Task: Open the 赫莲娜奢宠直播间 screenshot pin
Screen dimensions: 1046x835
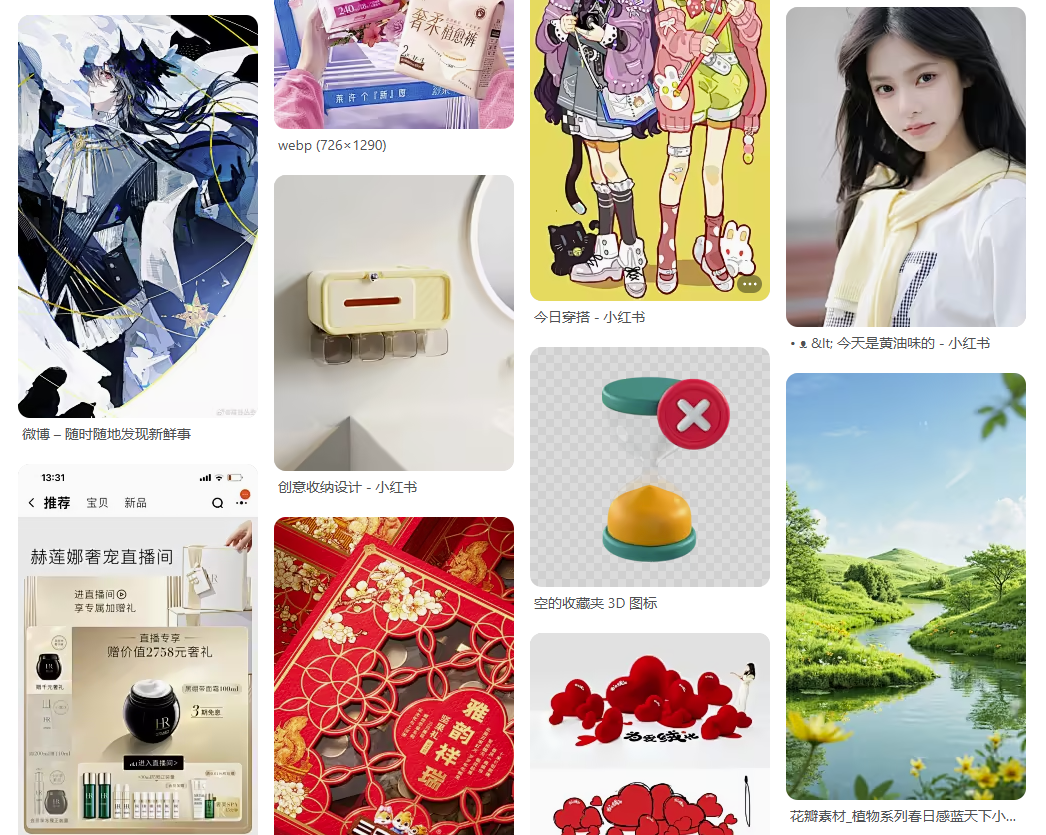Action: pos(138,650)
